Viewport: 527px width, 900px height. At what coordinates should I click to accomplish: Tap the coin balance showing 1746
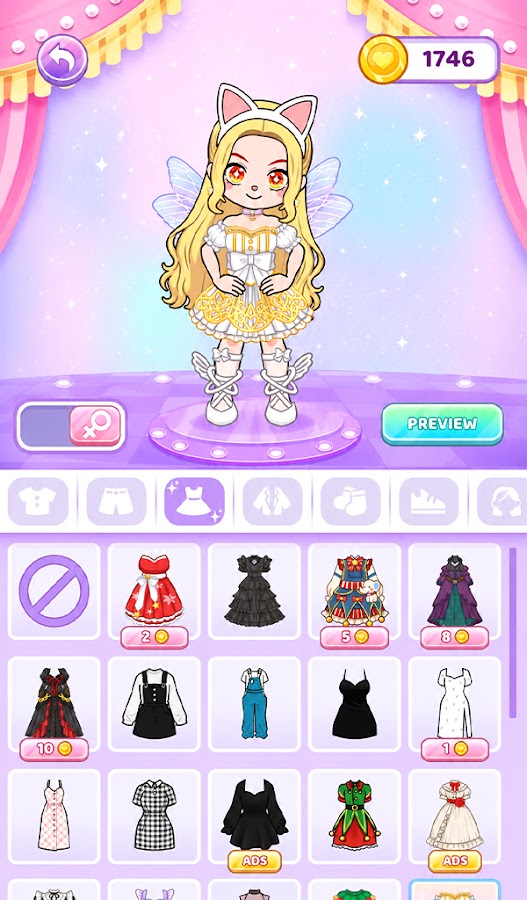pyautogui.click(x=429, y=59)
